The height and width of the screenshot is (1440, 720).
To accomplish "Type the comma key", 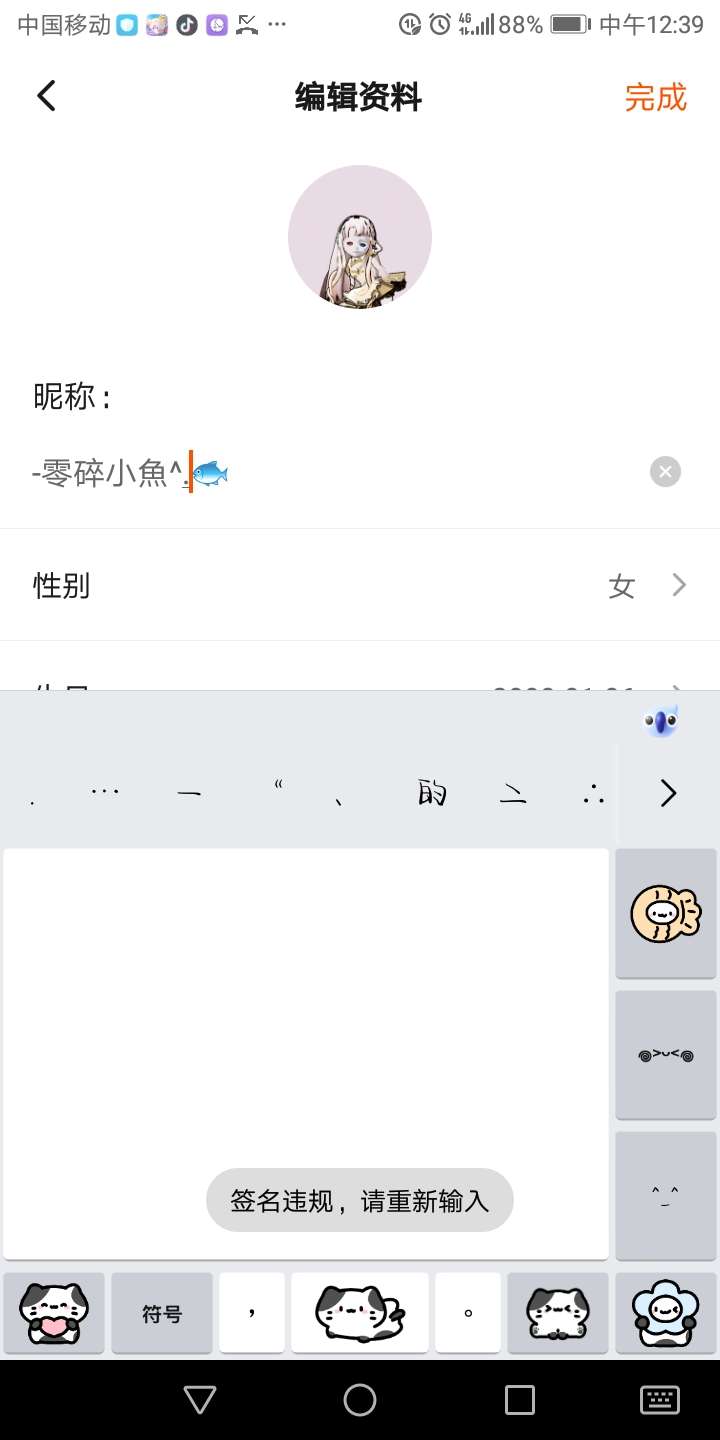I will coord(252,1313).
